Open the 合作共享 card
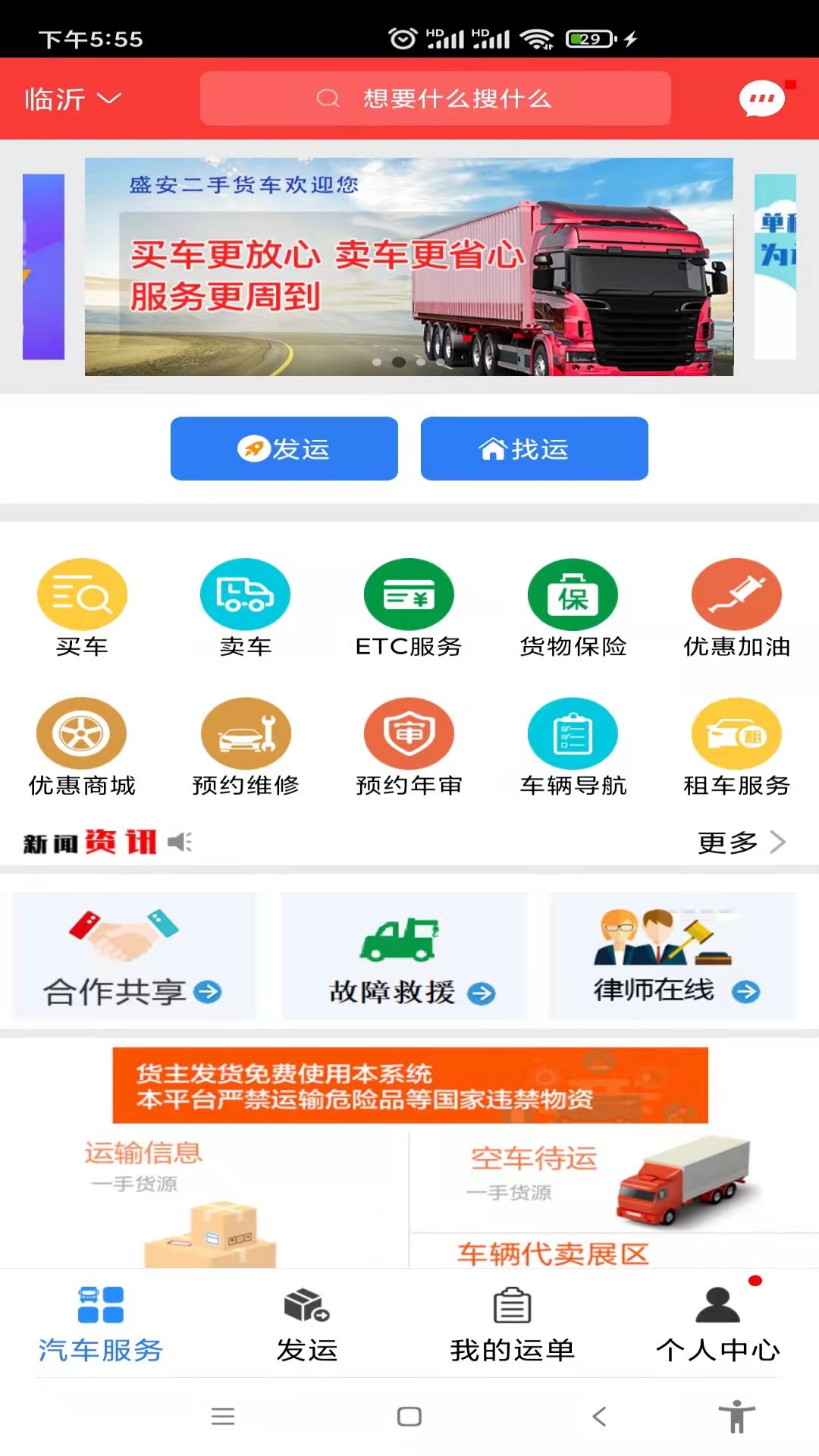This screenshot has height=1456, width=819. pyautogui.click(x=133, y=957)
